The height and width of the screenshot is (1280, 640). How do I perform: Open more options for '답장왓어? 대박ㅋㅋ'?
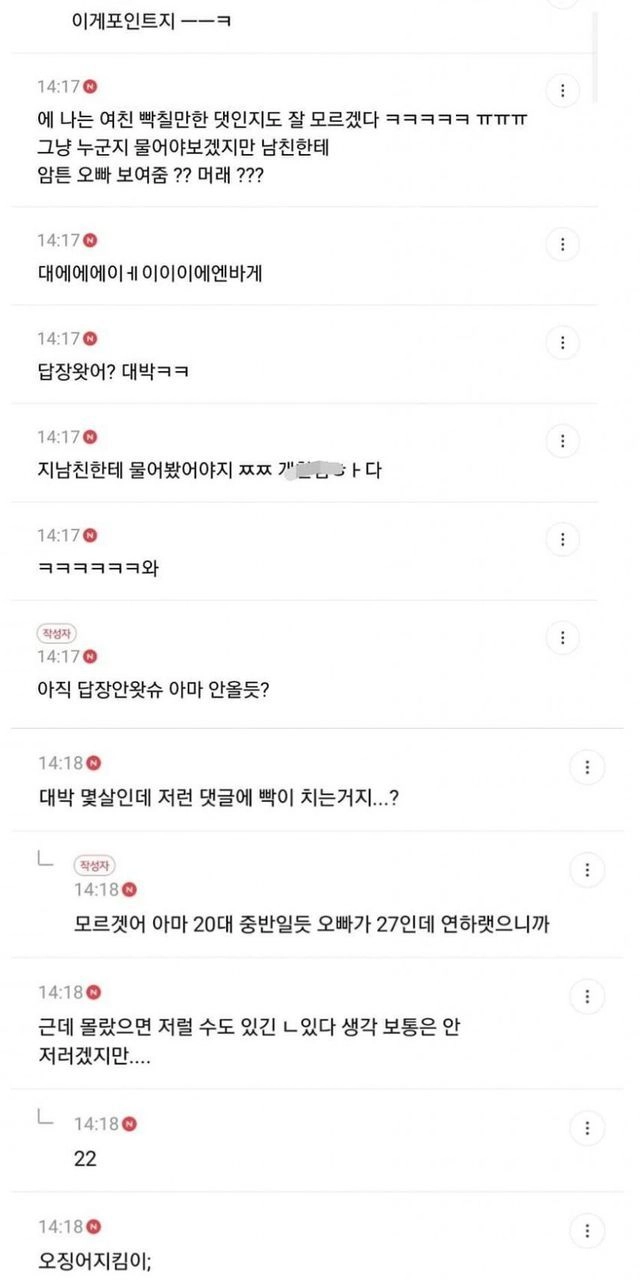(563, 343)
